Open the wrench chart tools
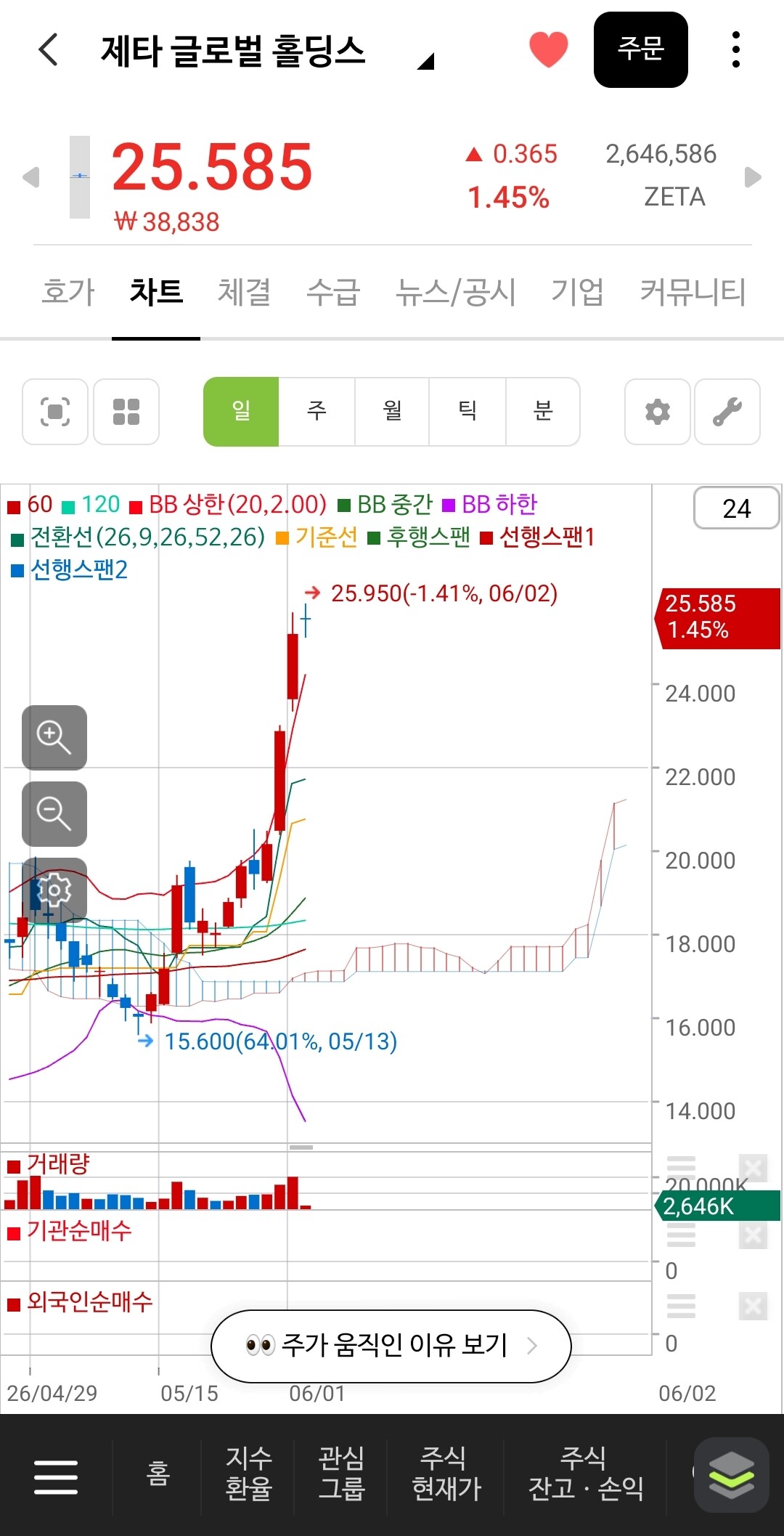 coord(727,412)
